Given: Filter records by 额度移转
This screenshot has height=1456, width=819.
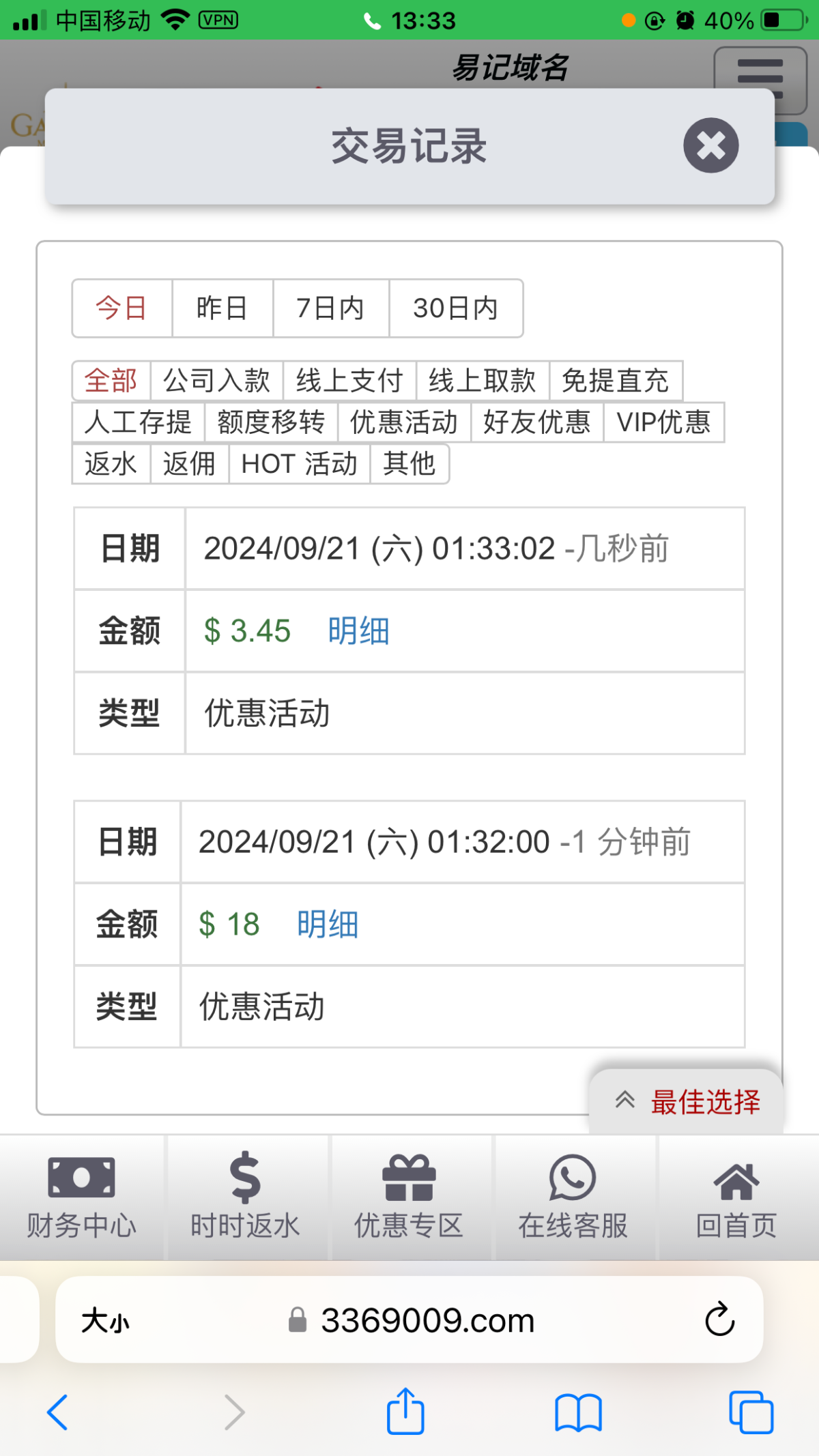Looking at the screenshot, I should click(x=271, y=422).
